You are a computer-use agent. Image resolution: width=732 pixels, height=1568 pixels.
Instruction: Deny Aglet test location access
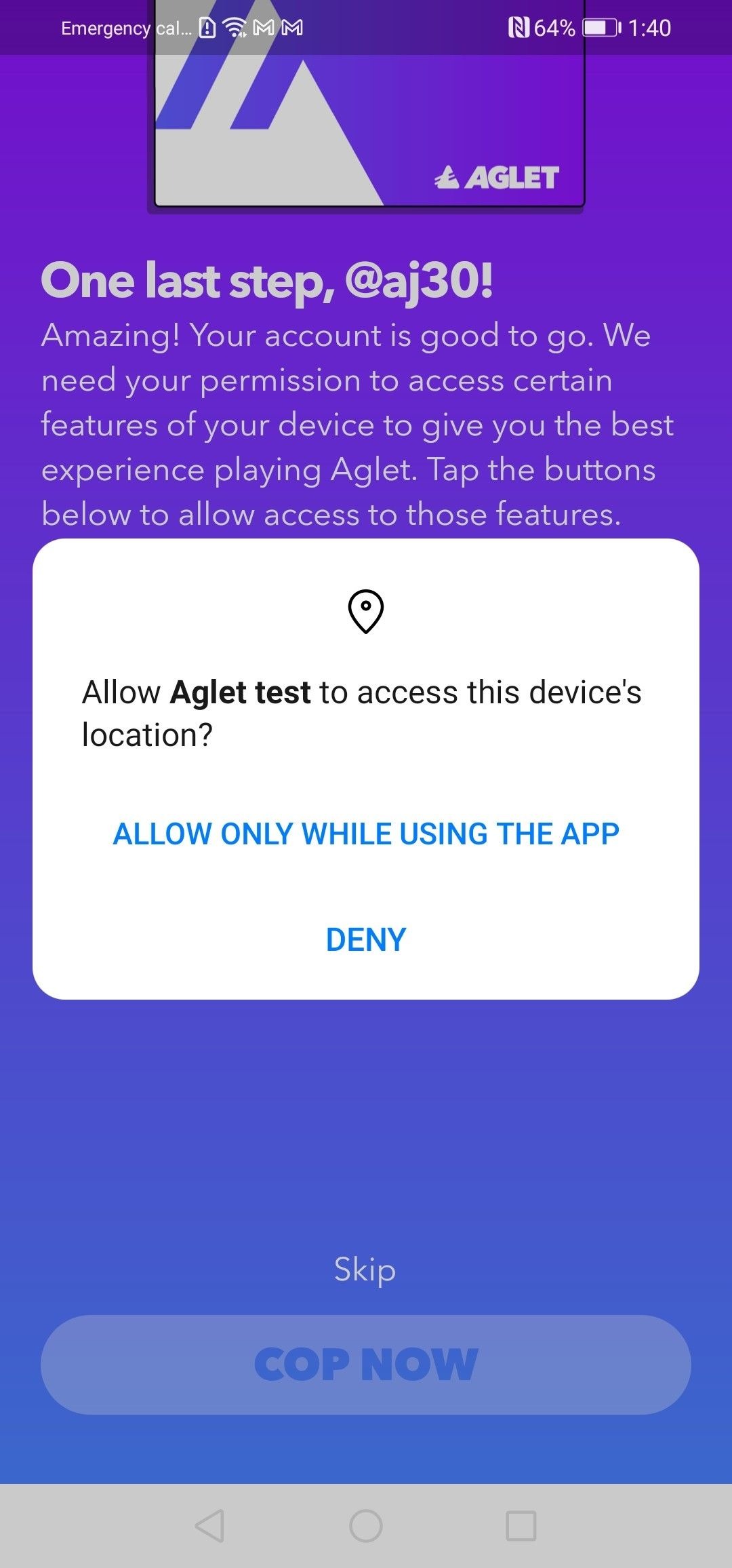tap(366, 939)
